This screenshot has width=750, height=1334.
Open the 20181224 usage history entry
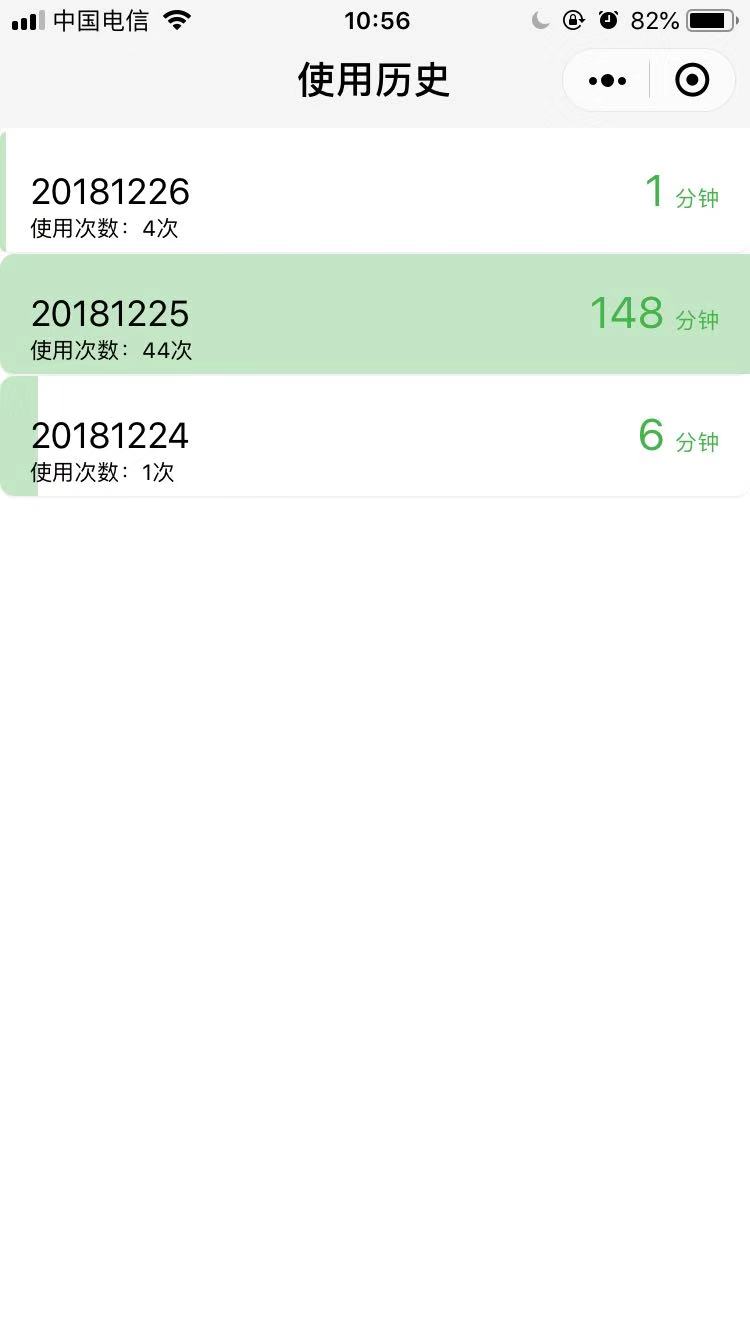click(375, 435)
